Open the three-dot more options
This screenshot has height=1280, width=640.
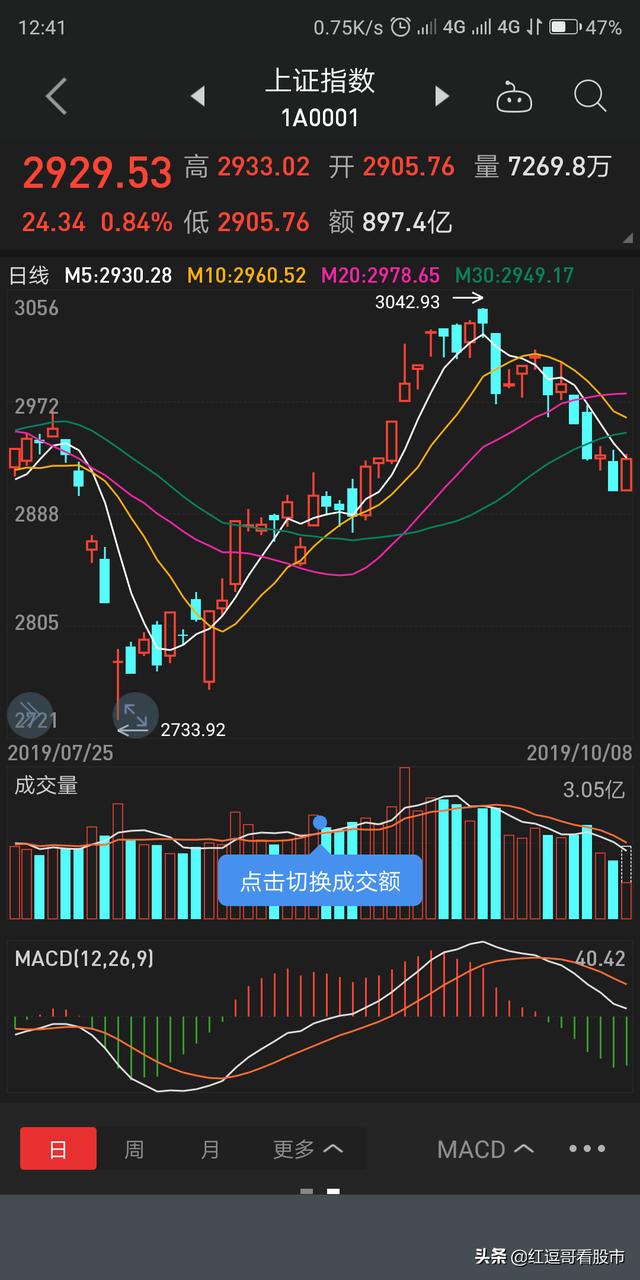[x=587, y=1149]
